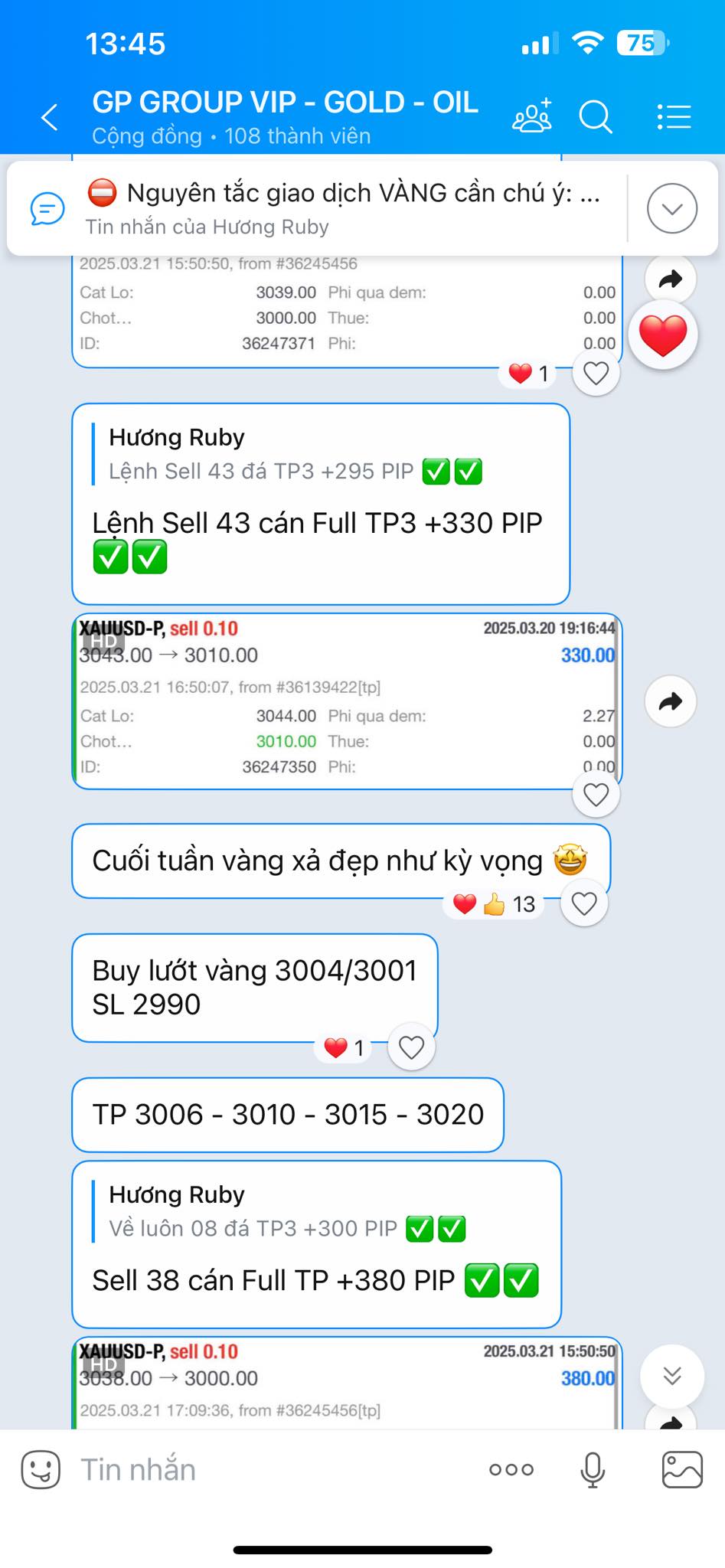Open the sticker and emoji picker
The width and height of the screenshot is (725, 1568).
(41, 1469)
